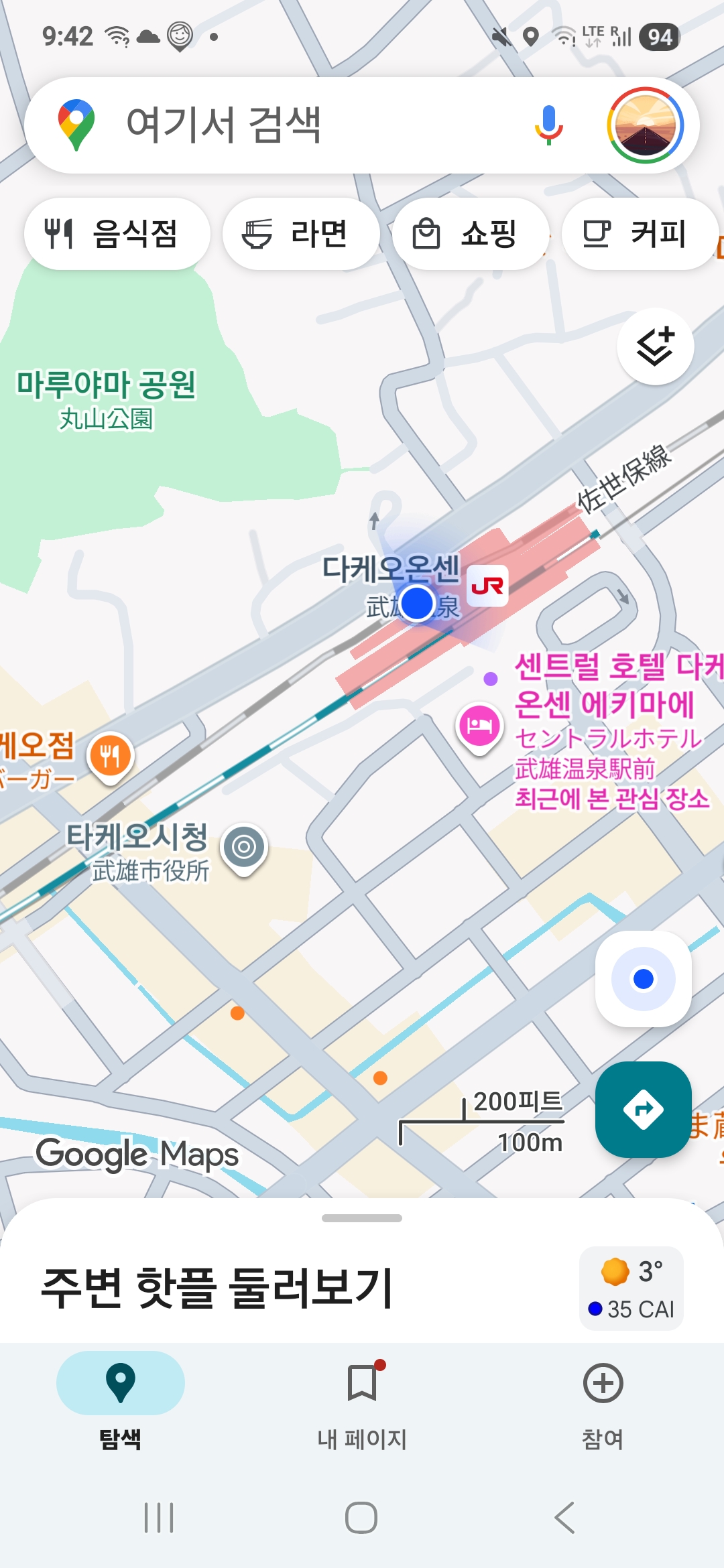The height and width of the screenshot is (1568, 724).
Task: Open the 타케오시청 city hall marker
Action: coord(244,848)
